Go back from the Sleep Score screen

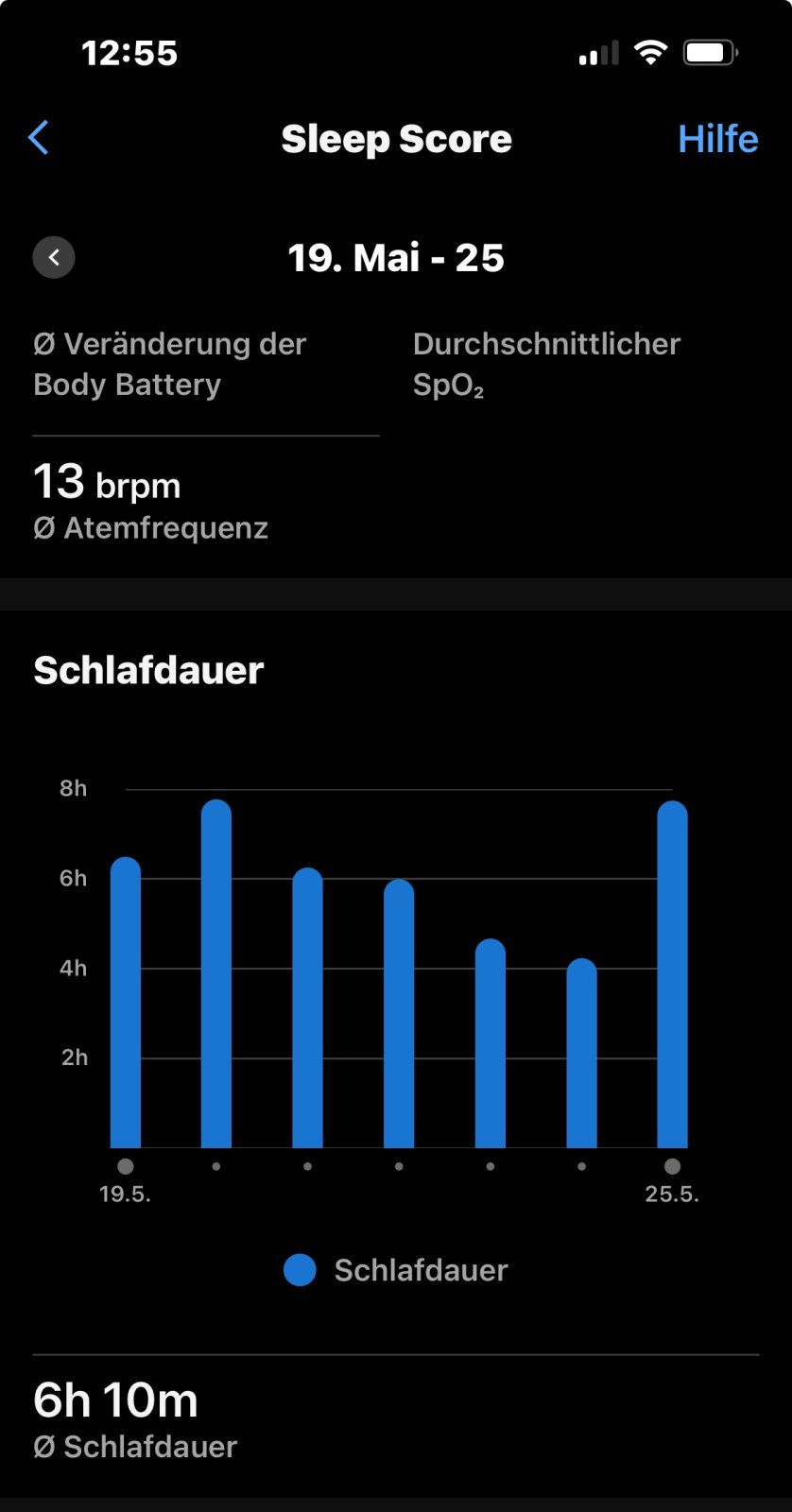tap(39, 138)
